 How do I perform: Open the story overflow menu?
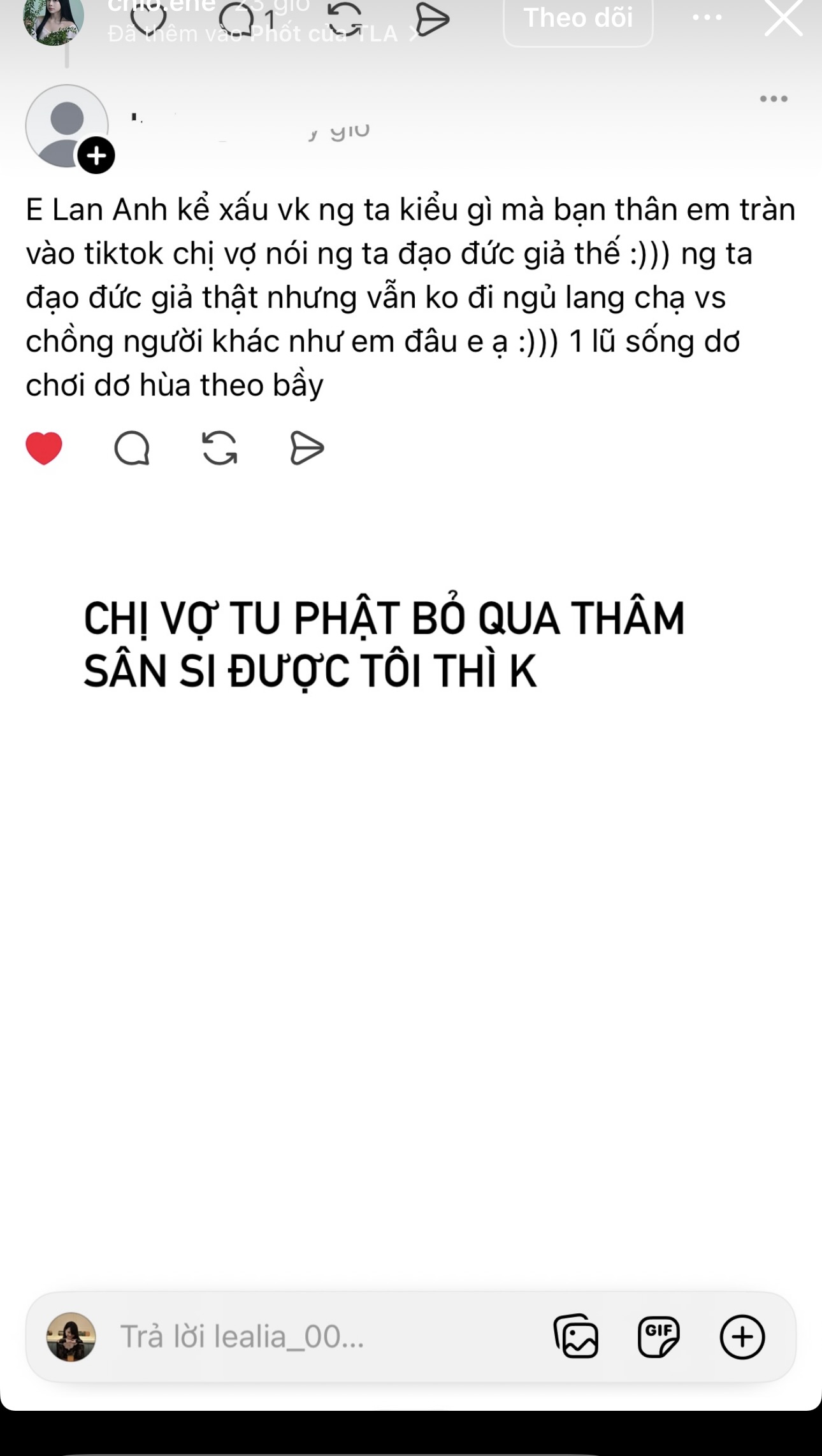pyautogui.click(x=707, y=18)
